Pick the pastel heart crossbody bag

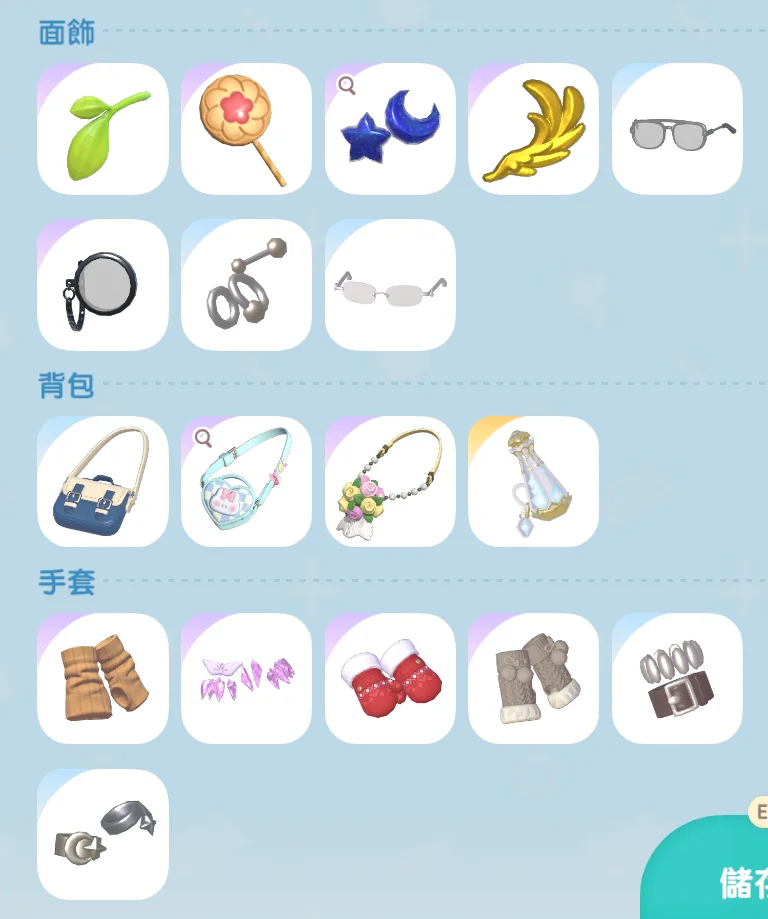[x=246, y=482]
